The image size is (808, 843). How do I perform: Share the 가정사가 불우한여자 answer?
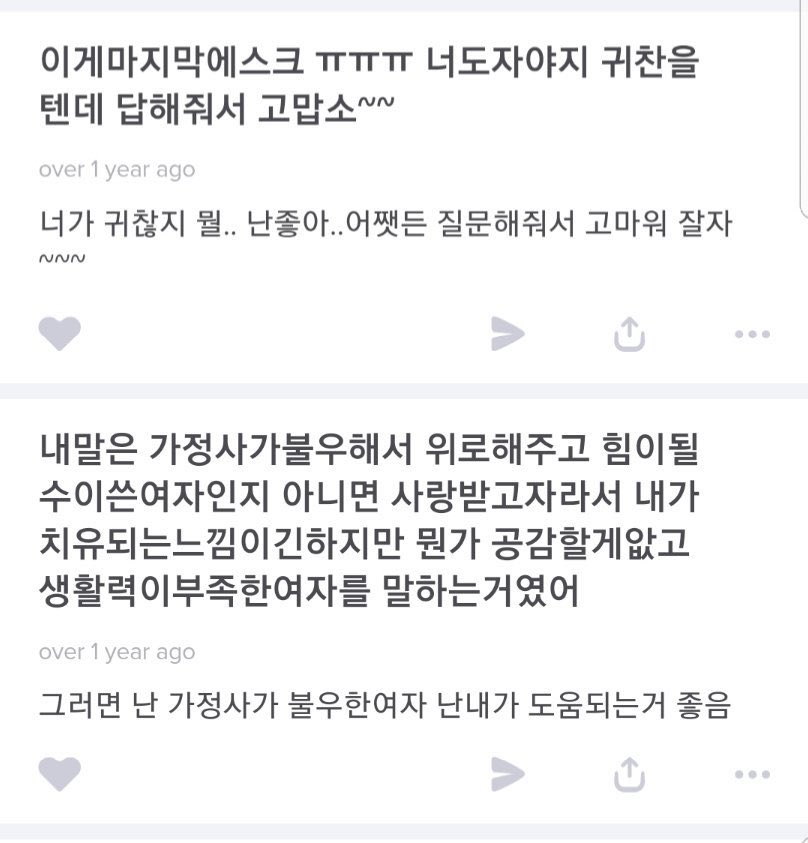pyautogui.click(x=629, y=773)
